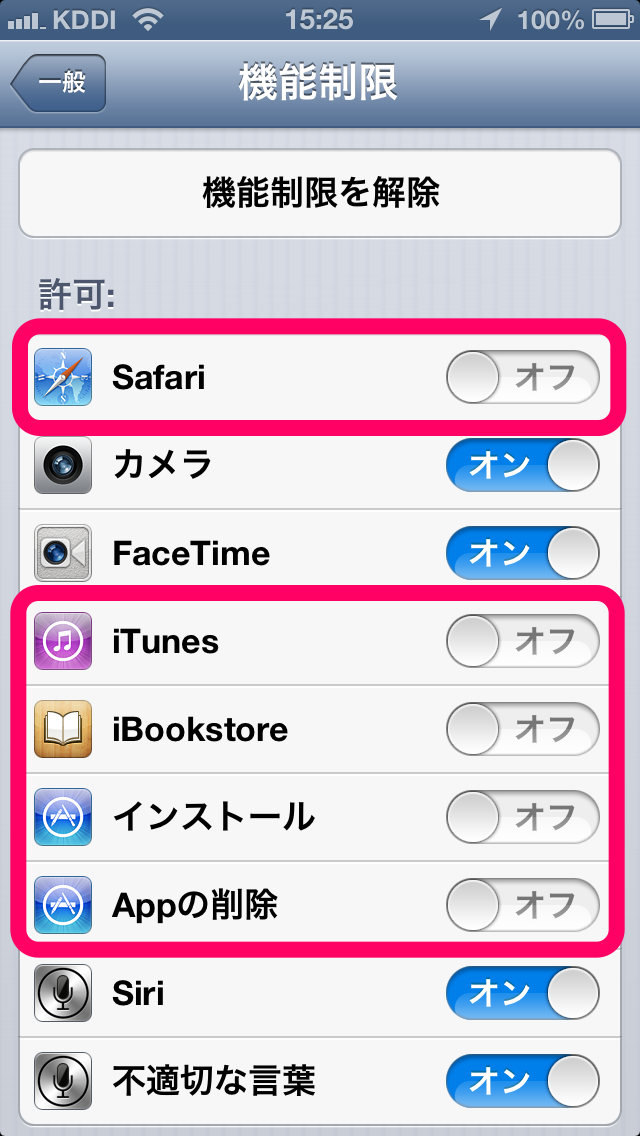Viewport: 640px width, 1136px height.
Task: Go back to the 一般 settings
Action: pos(59,83)
